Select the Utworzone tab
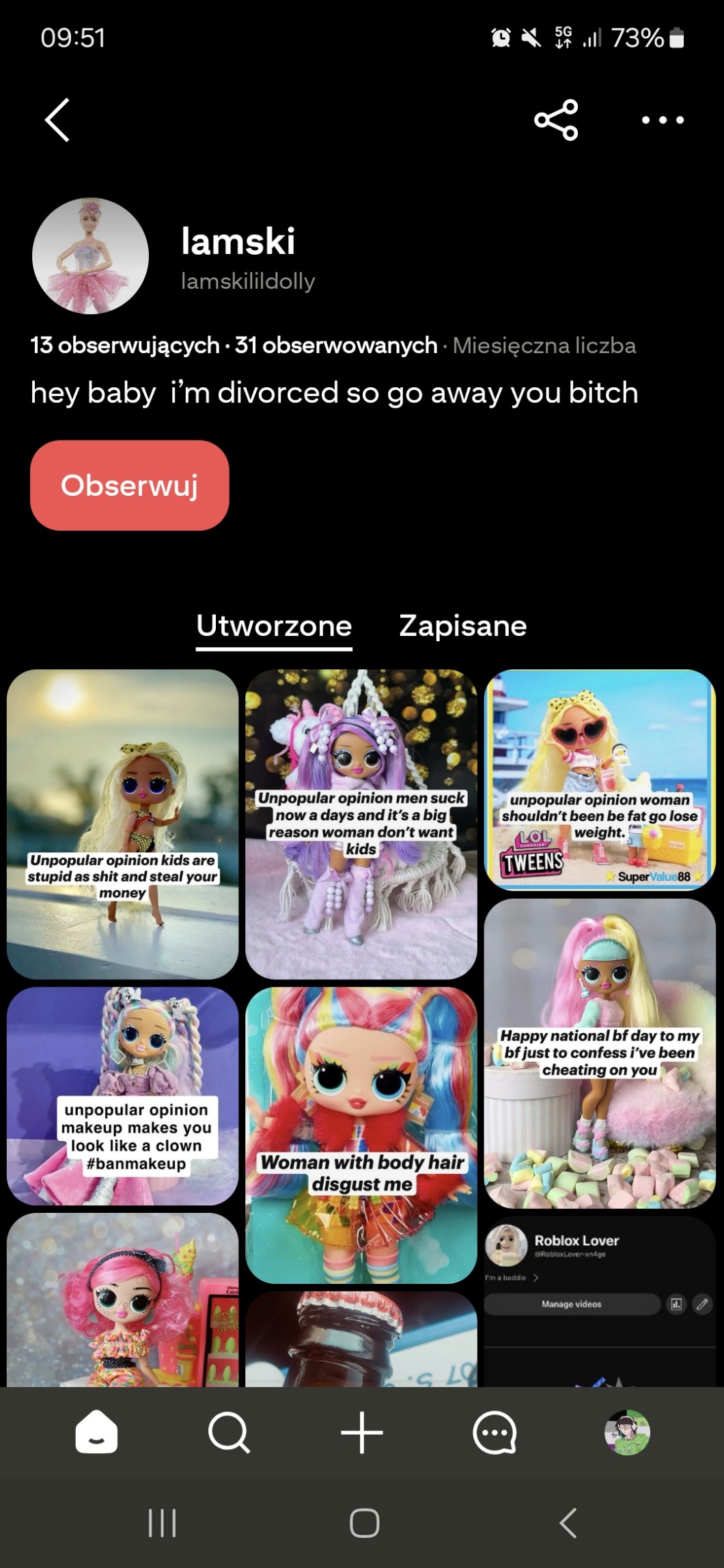The width and height of the screenshot is (724, 1568). pyautogui.click(x=274, y=626)
